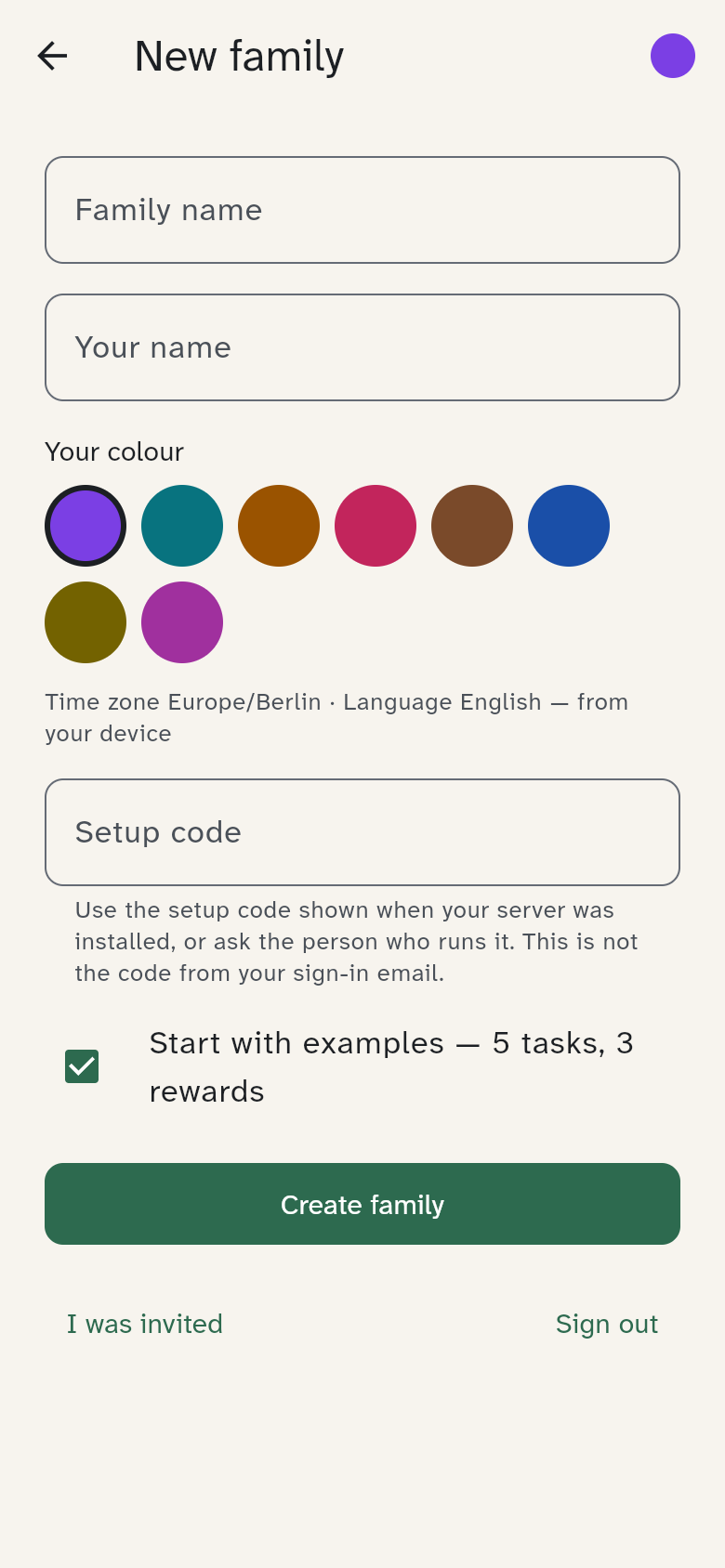Pick the orange colour swatch
Screen dimensions: 725x1568
click(x=279, y=526)
